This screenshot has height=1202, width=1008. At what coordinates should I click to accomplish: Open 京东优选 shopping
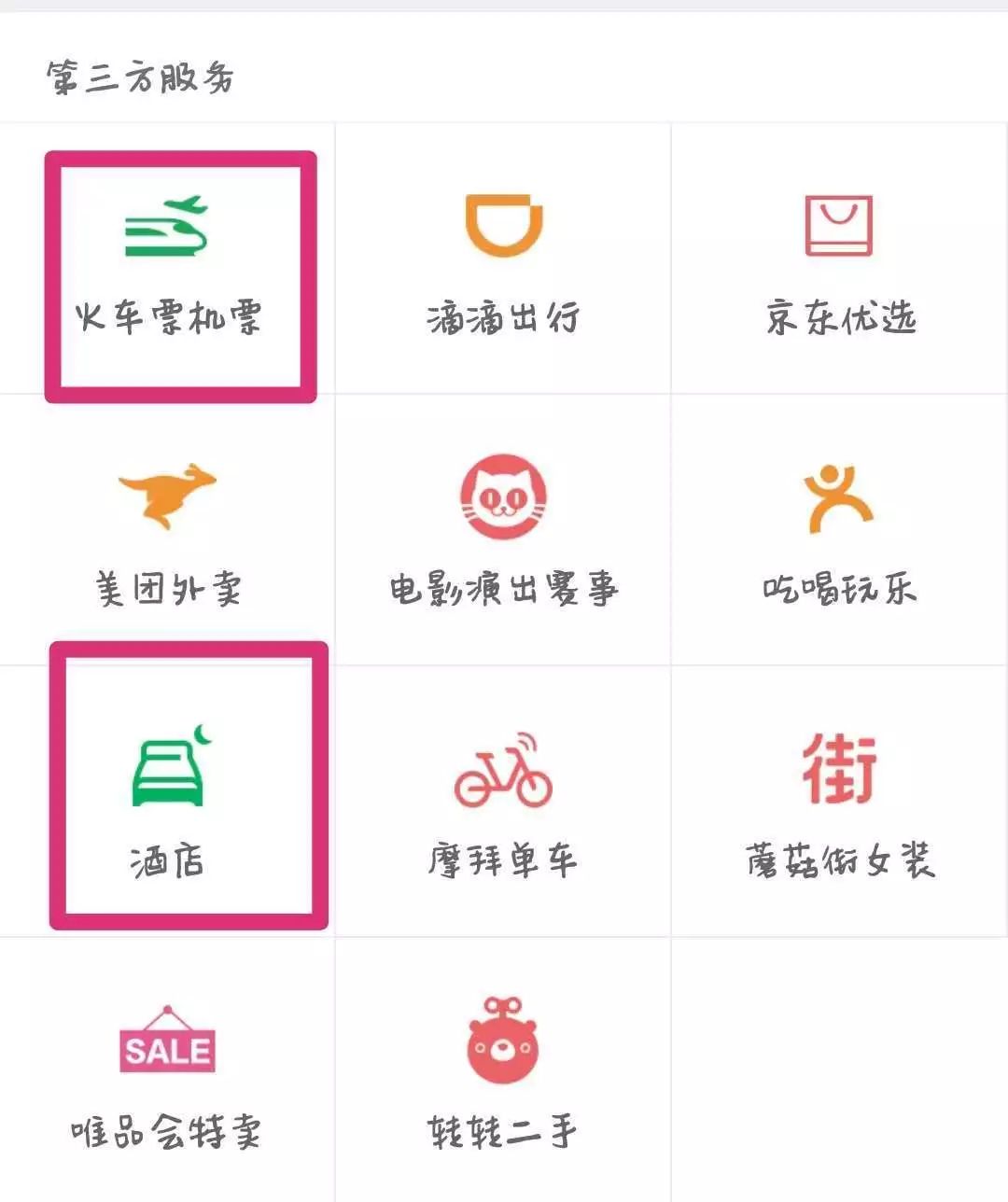pos(839,261)
